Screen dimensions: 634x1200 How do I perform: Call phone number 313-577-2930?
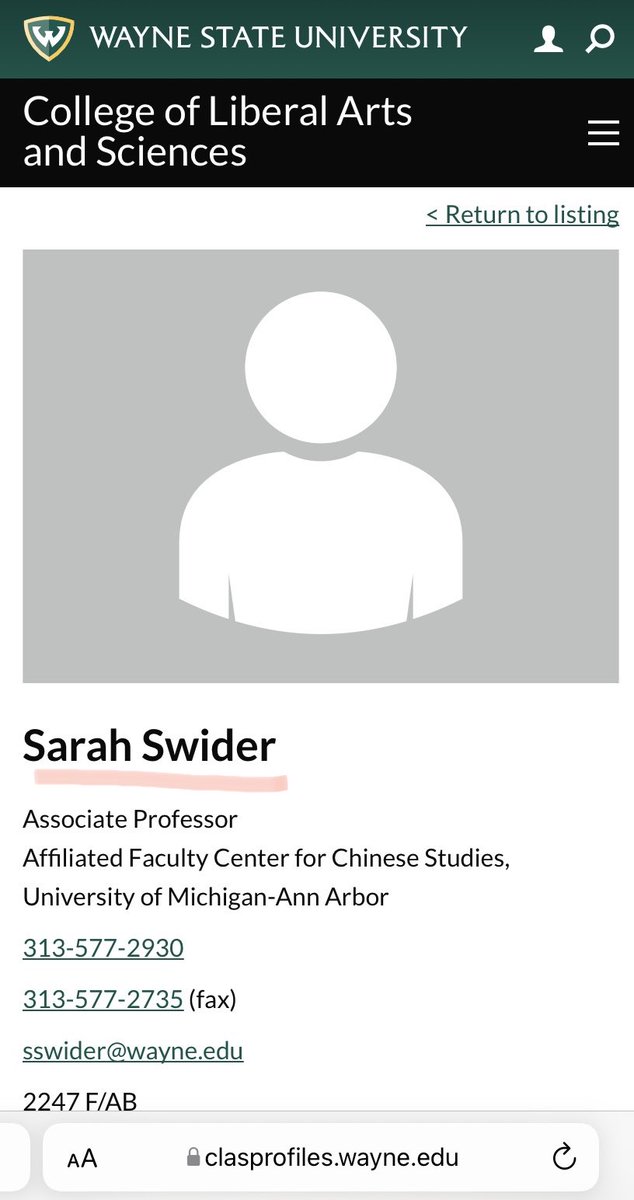[103, 947]
